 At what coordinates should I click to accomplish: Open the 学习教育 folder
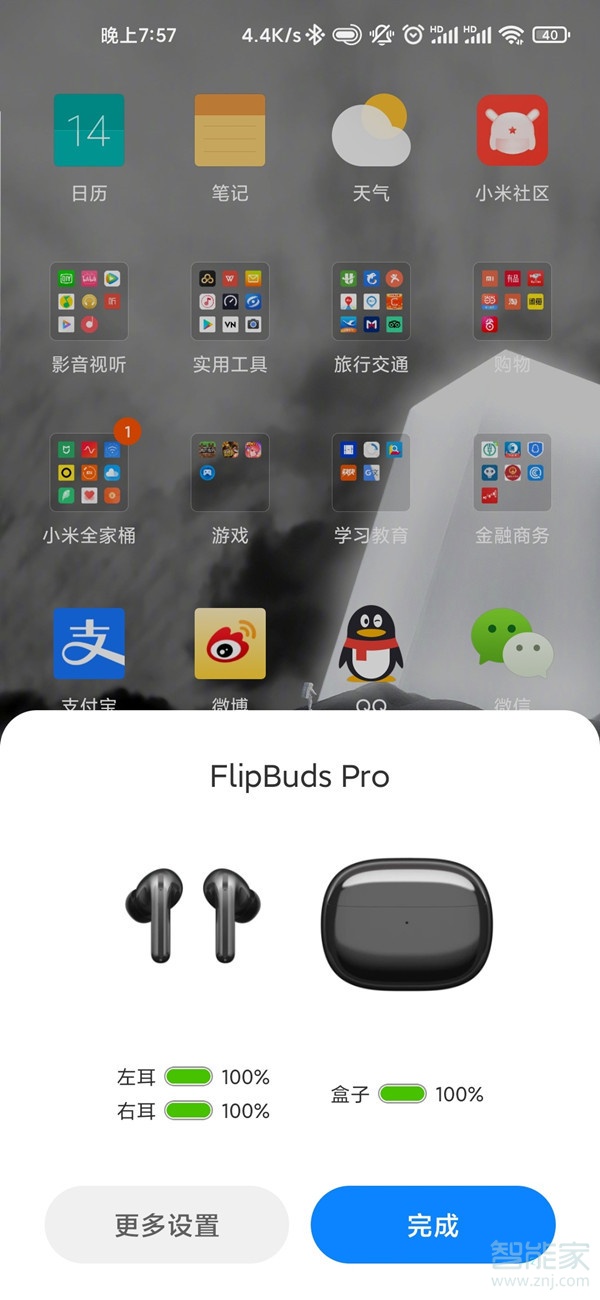coord(371,472)
